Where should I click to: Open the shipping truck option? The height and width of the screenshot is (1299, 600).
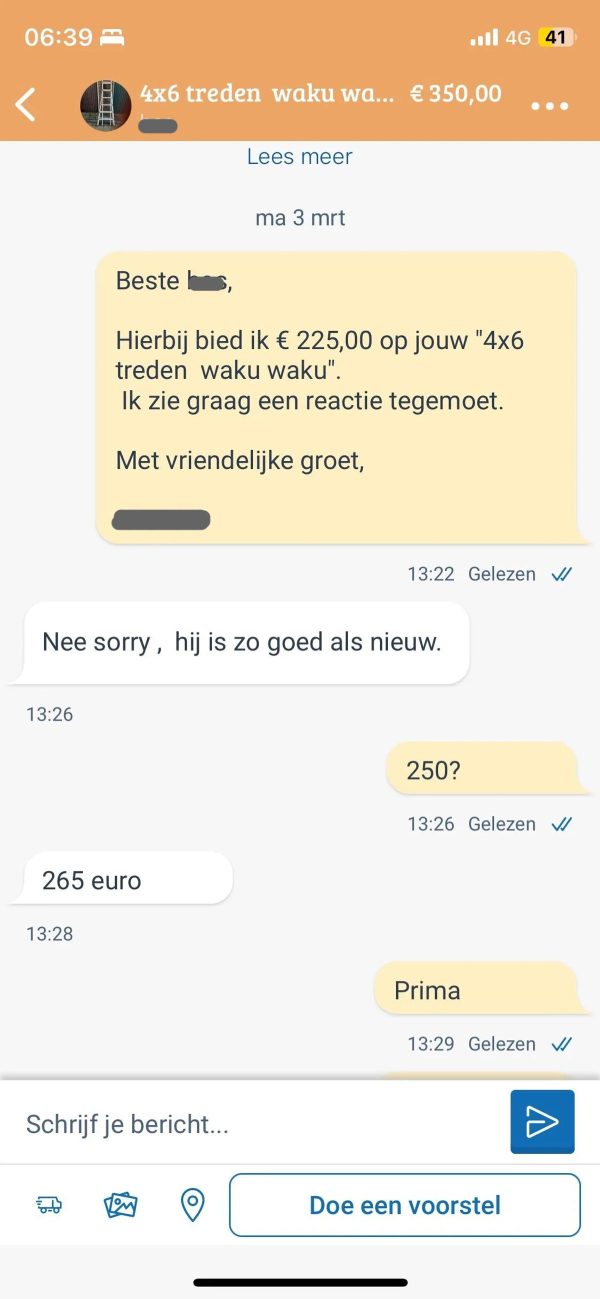(49, 1205)
